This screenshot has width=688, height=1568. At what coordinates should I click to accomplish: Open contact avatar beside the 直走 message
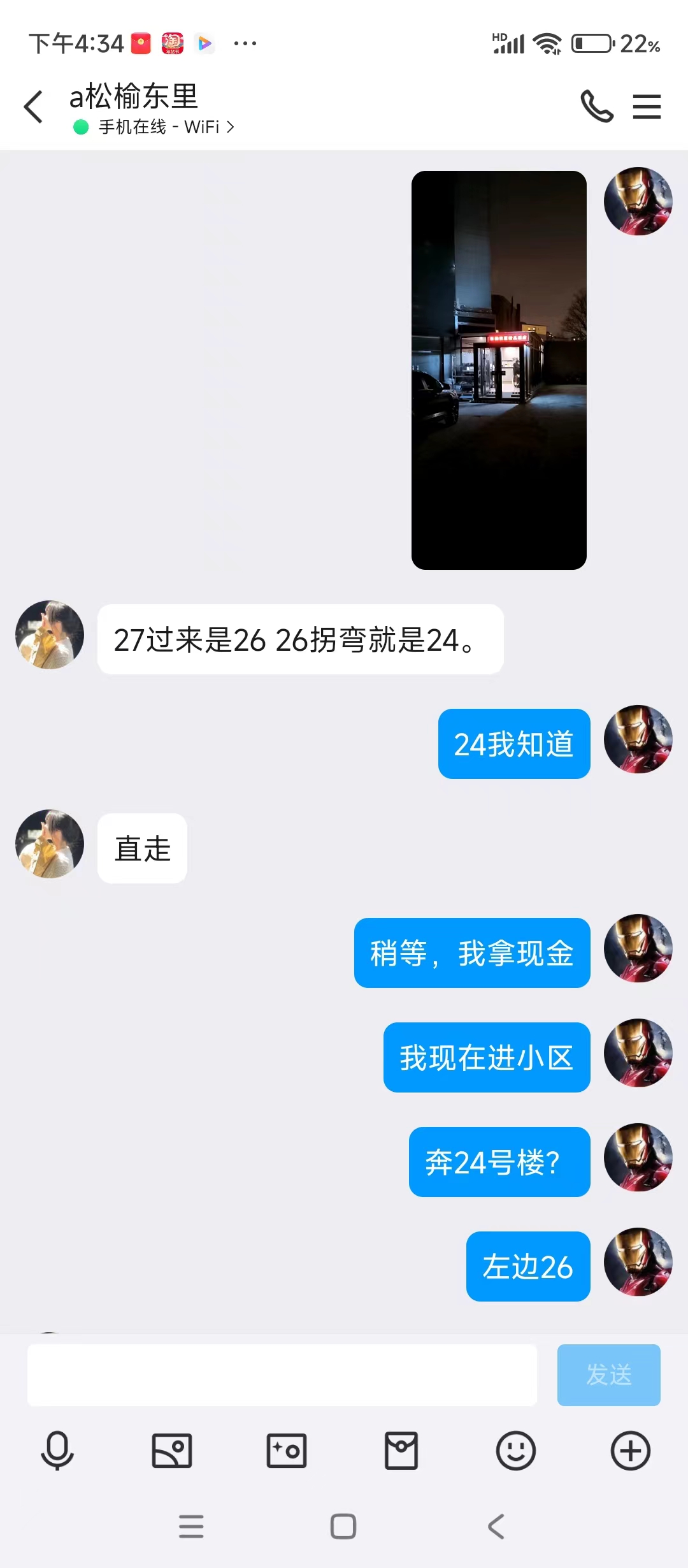tap(50, 844)
